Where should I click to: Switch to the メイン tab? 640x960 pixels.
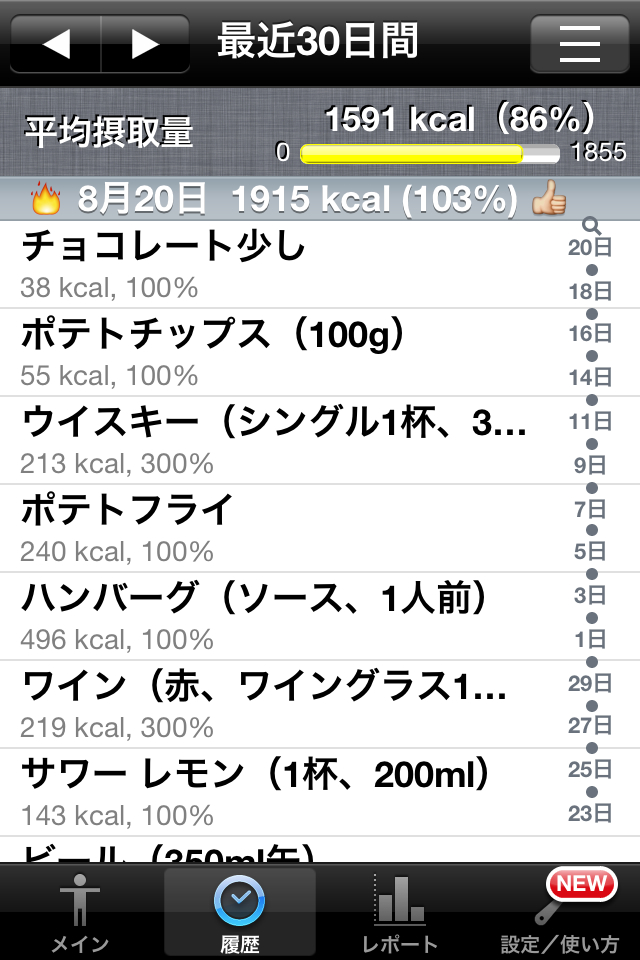pyautogui.click(x=80, y=912)
